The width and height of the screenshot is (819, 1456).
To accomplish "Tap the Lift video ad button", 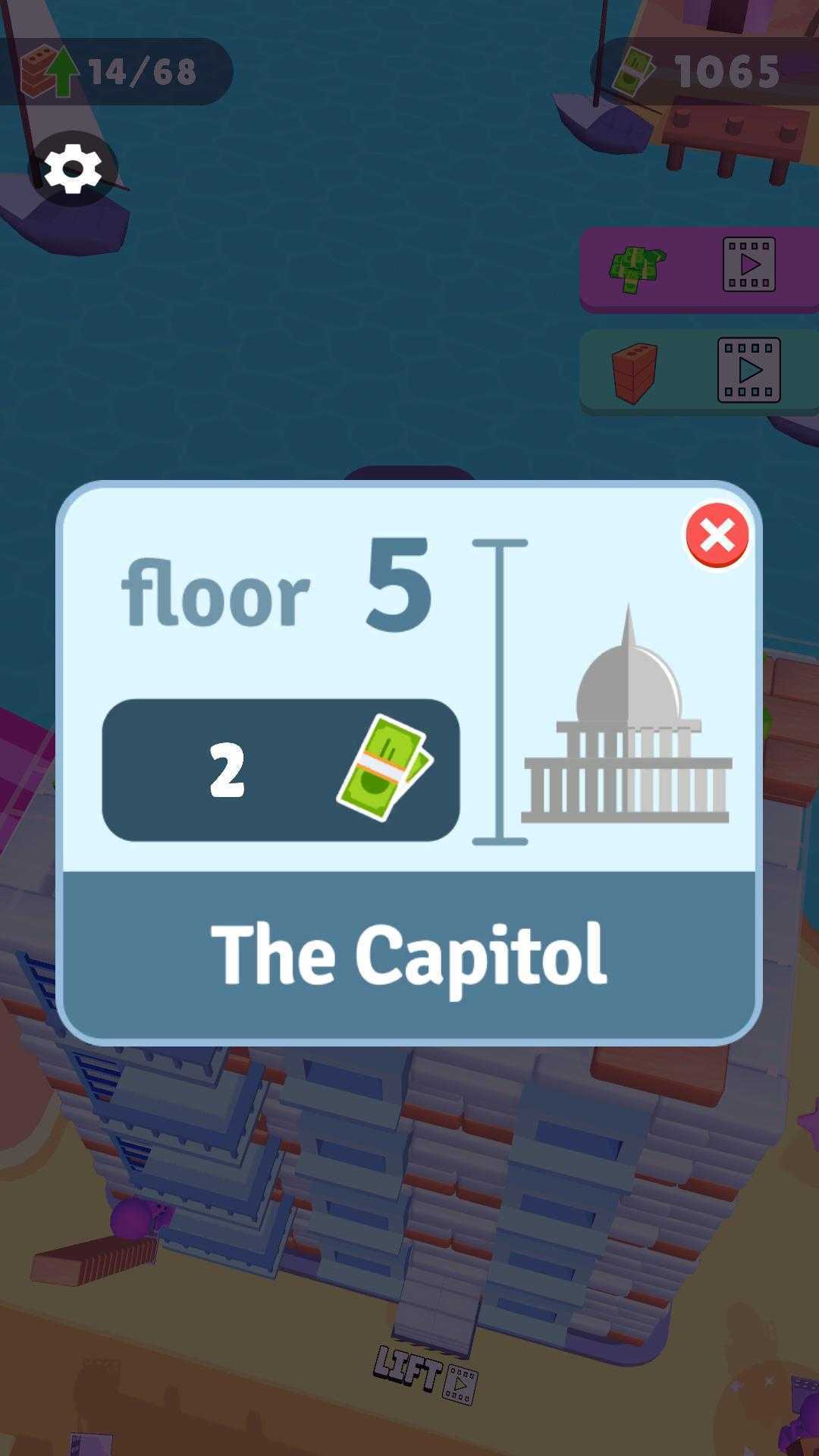I will pyautogui.click(x=426, y=1376).
